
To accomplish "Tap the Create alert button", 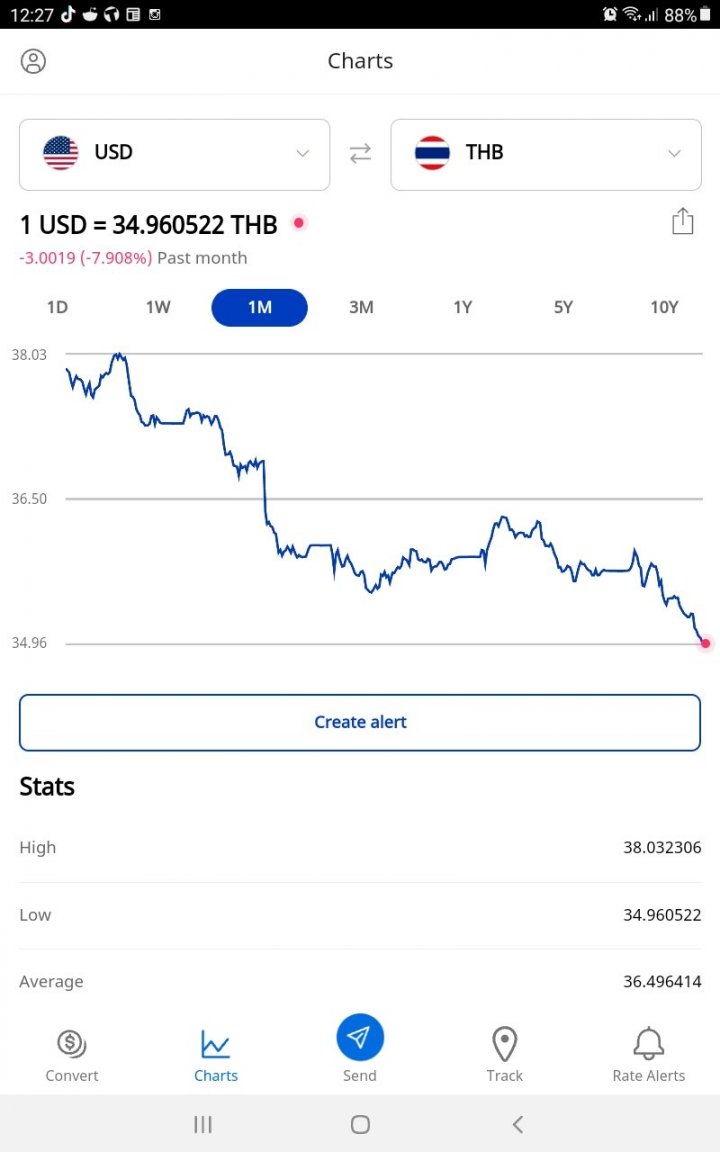I will 360,722.
